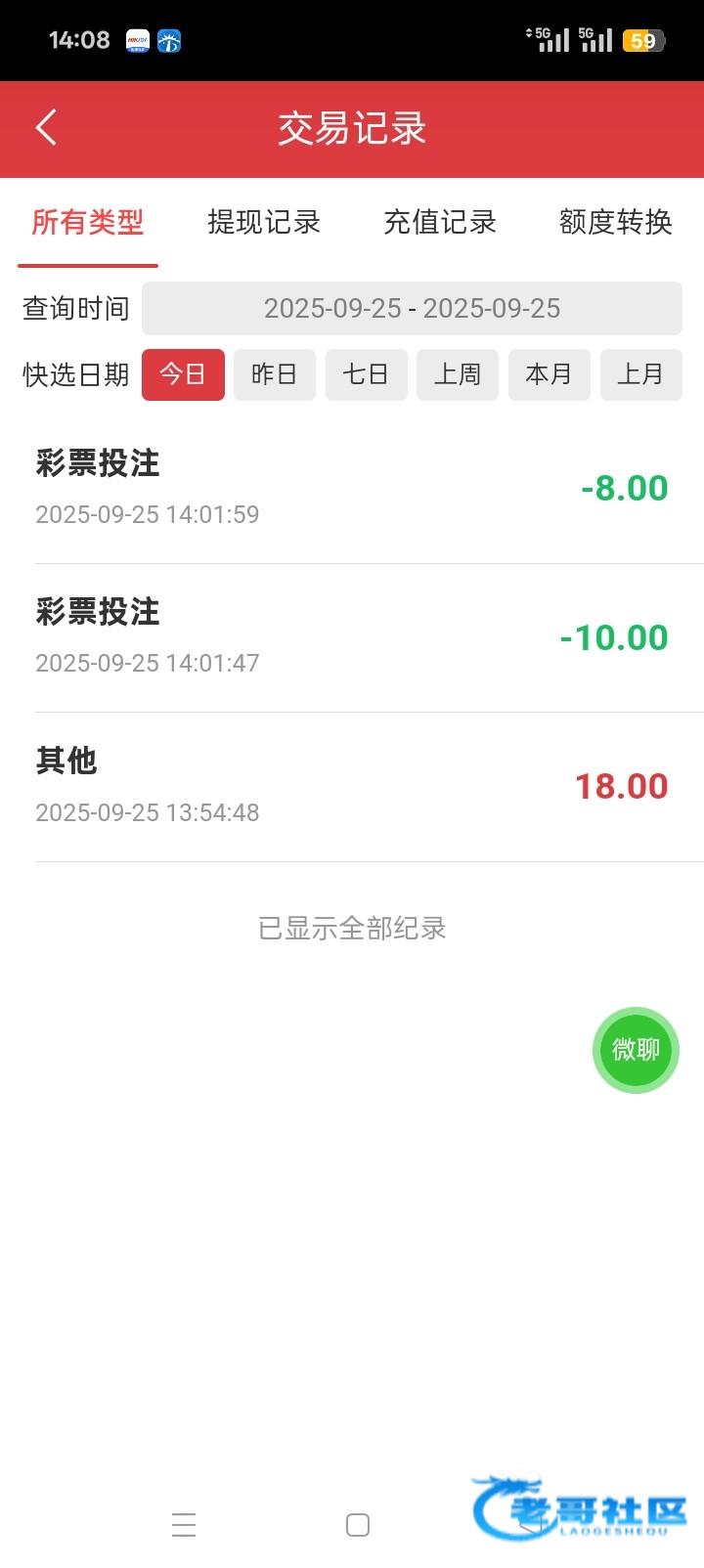Filter records by 昨日

274,374
